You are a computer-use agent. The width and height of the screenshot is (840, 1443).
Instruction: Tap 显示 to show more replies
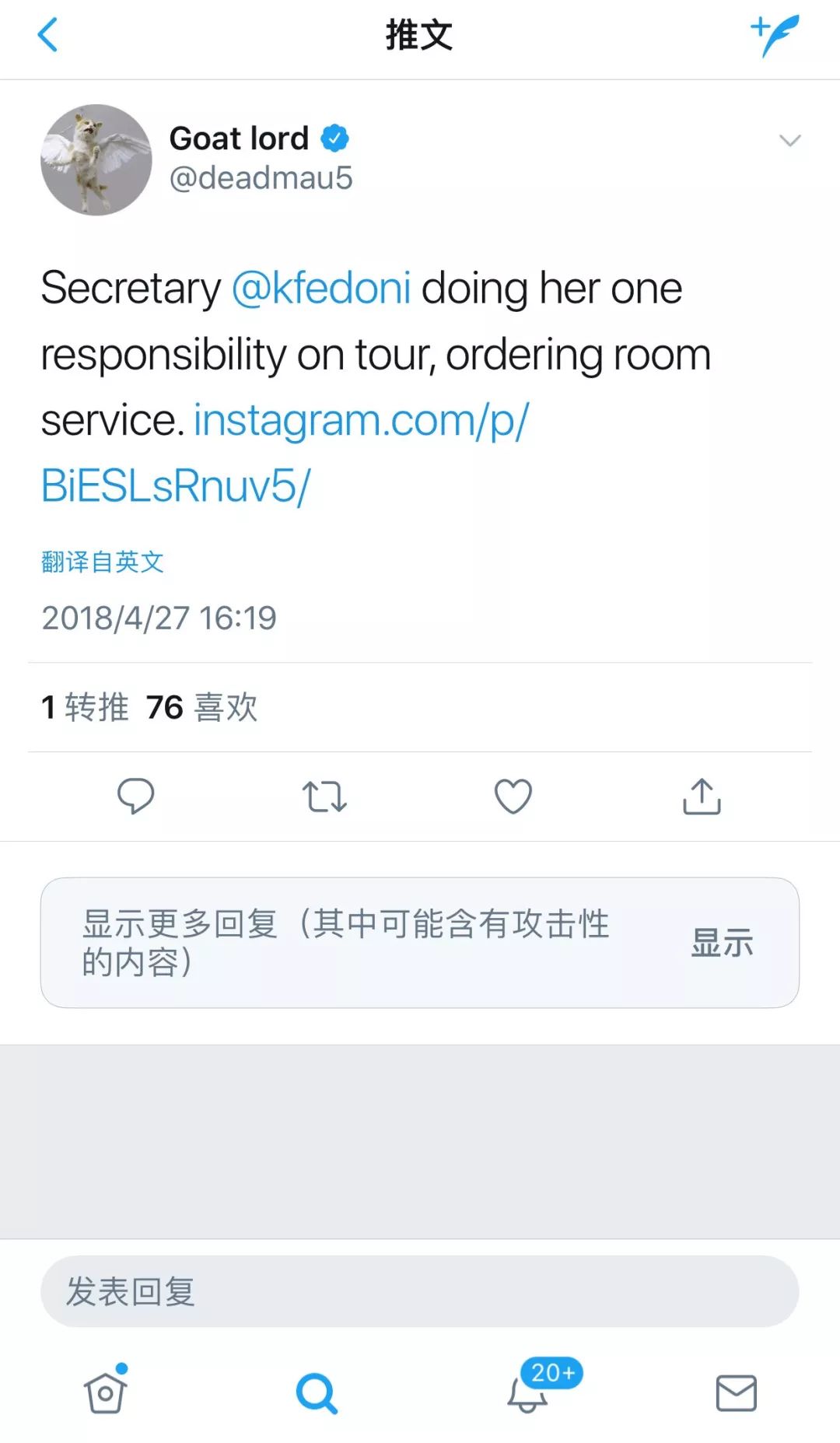pyautogui.click(x=722, y=943)
